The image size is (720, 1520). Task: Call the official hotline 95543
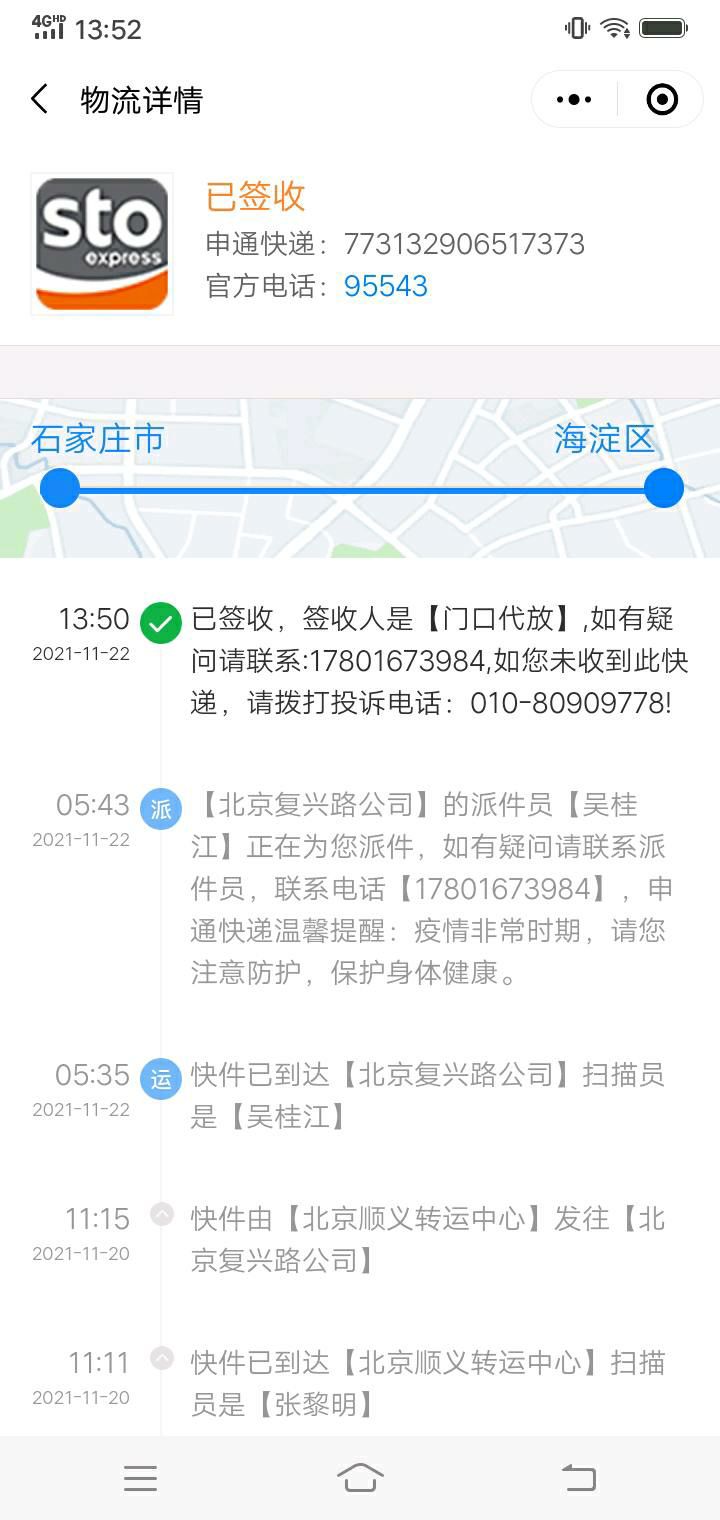386,286
